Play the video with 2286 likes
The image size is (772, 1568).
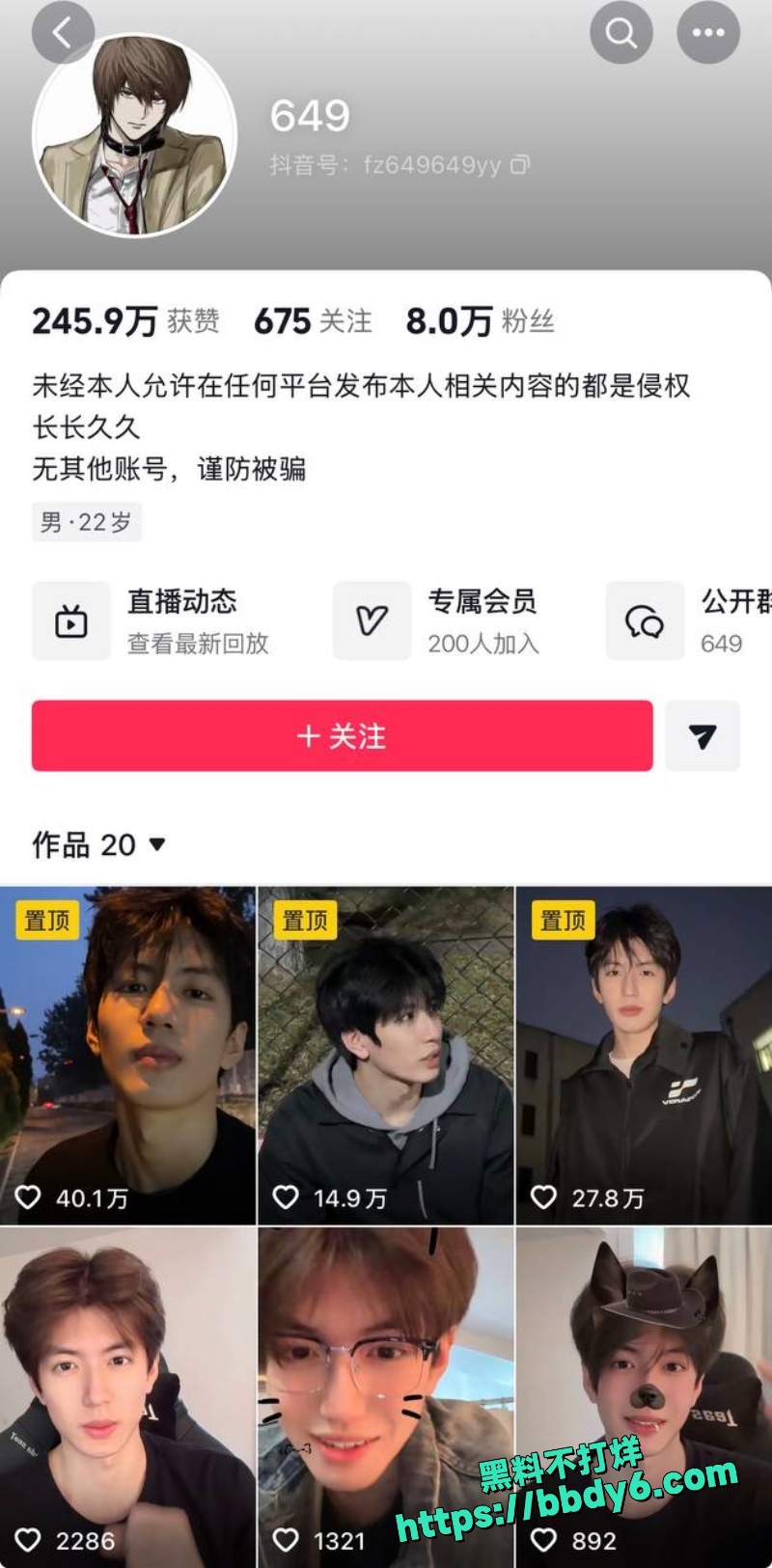pos(127,1397)
